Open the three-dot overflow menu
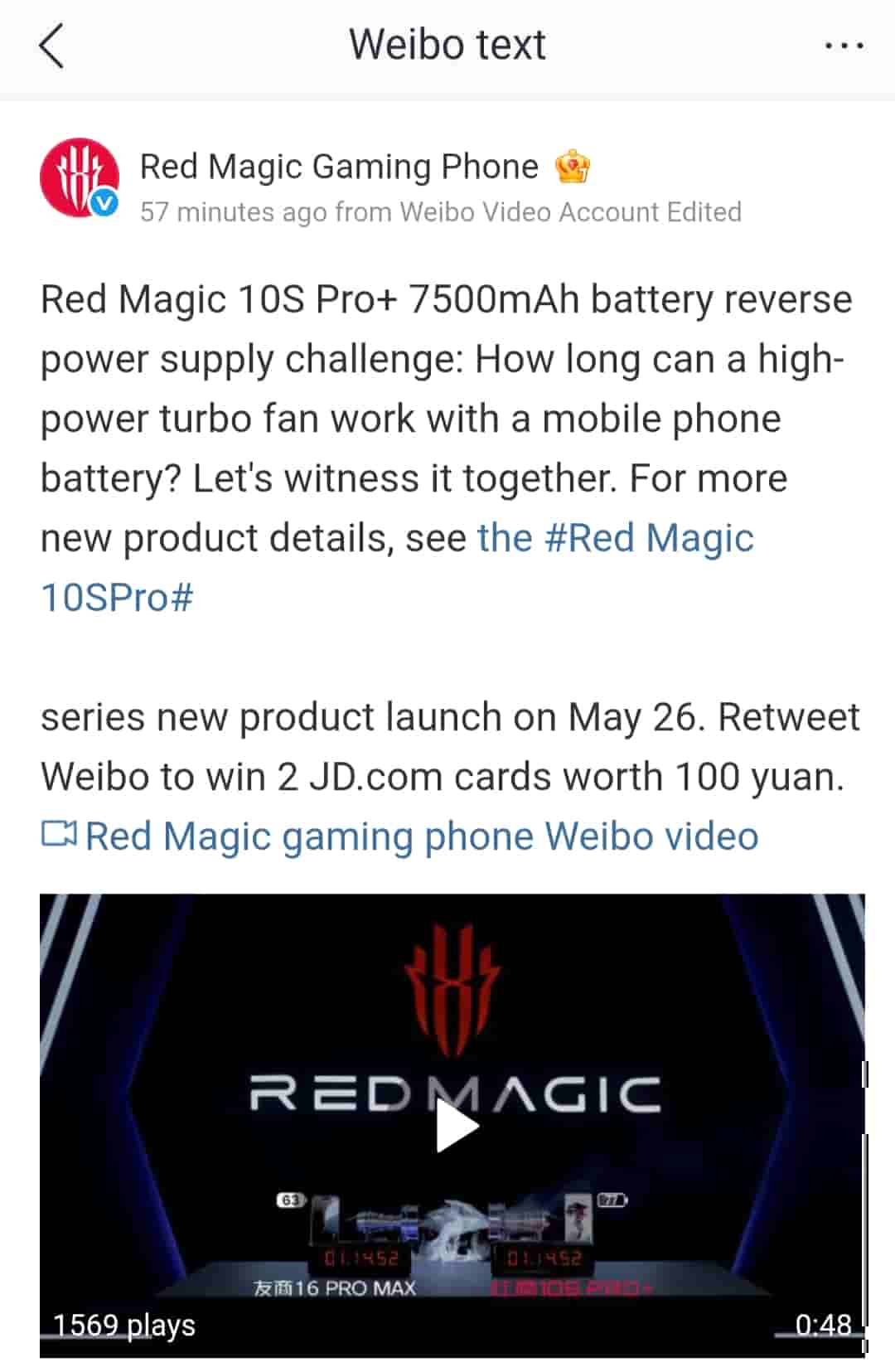The height and width of the screenshot is (1372, 895). click(x=844, y=46)
